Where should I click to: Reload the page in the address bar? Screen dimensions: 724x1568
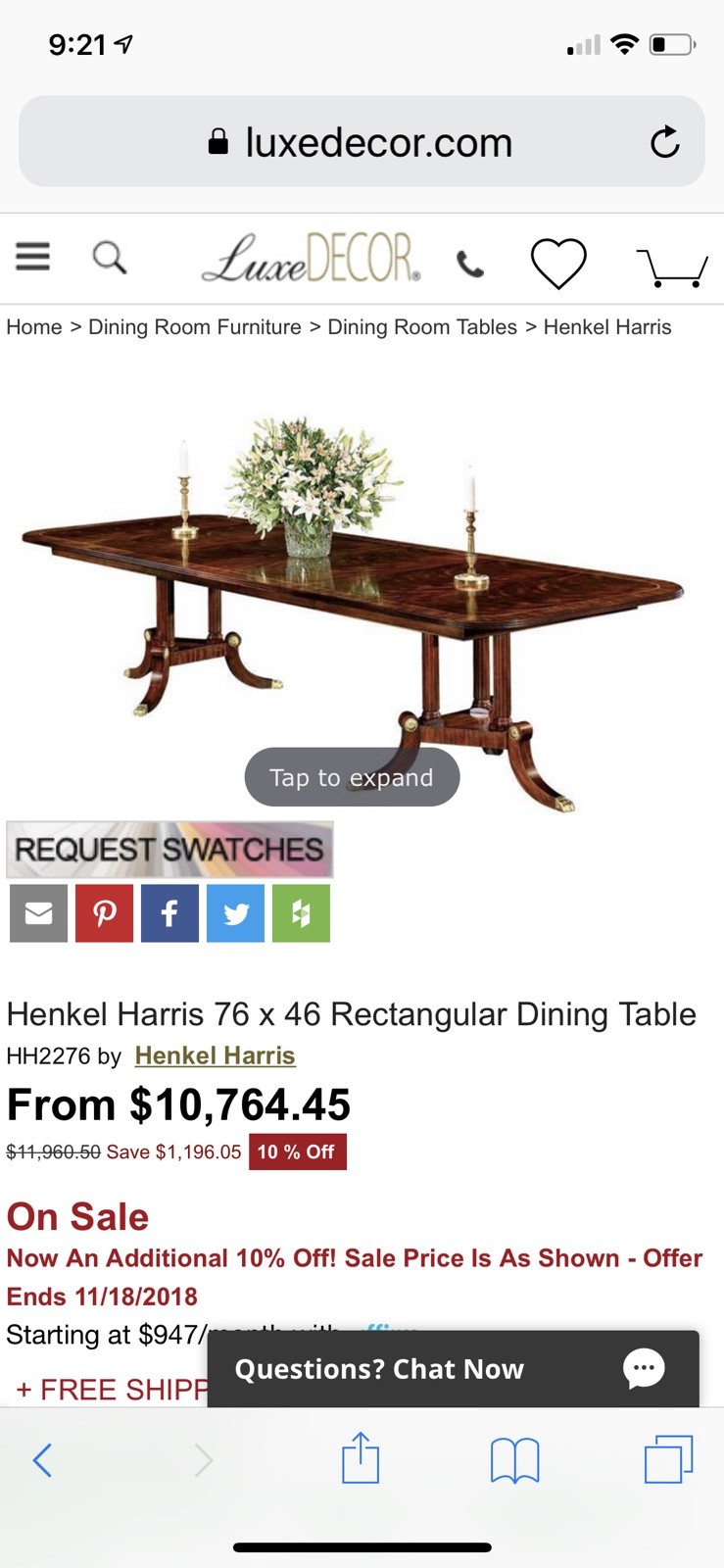pos(666,141)
